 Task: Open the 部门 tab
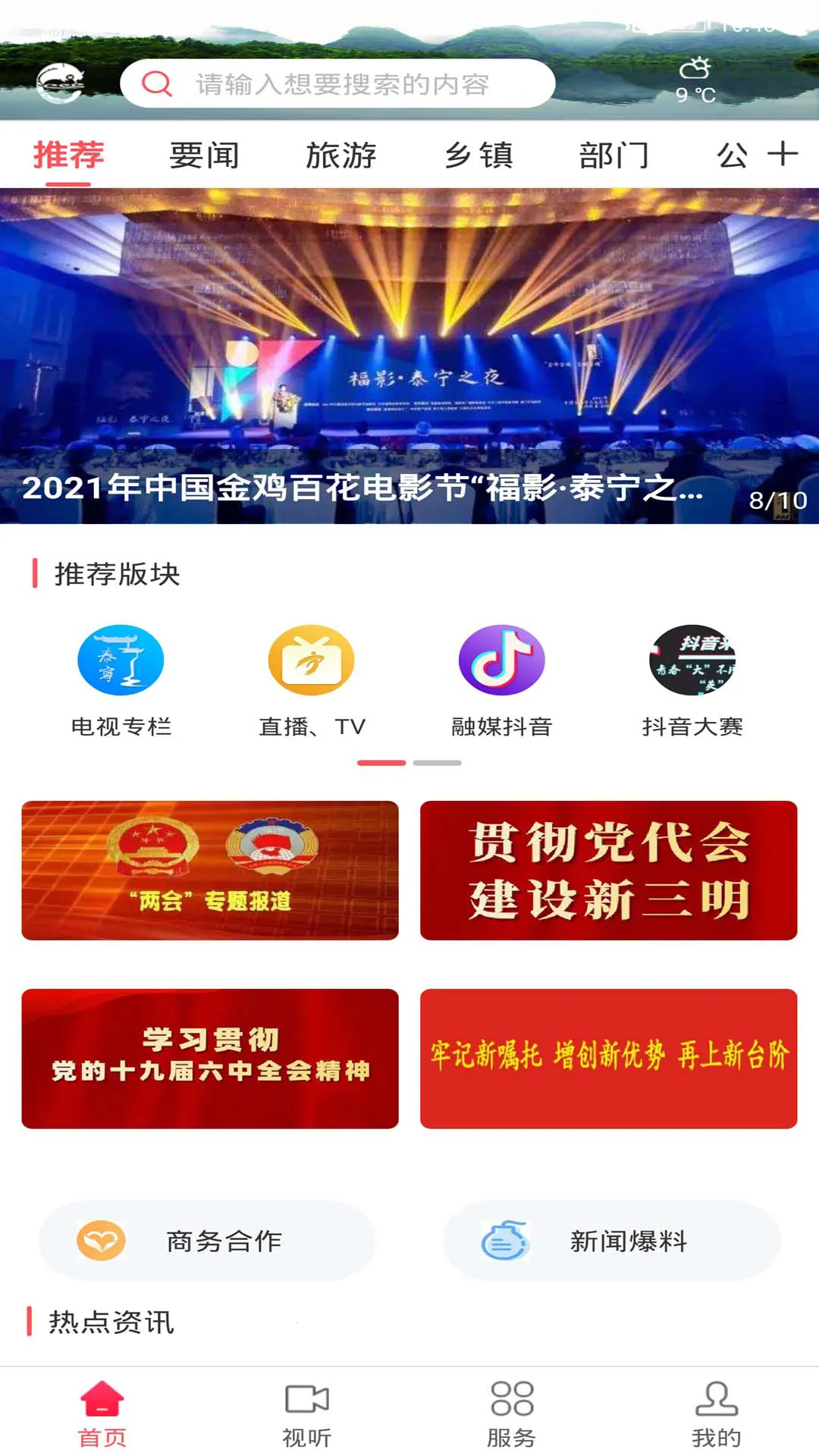tap(614, 155)
